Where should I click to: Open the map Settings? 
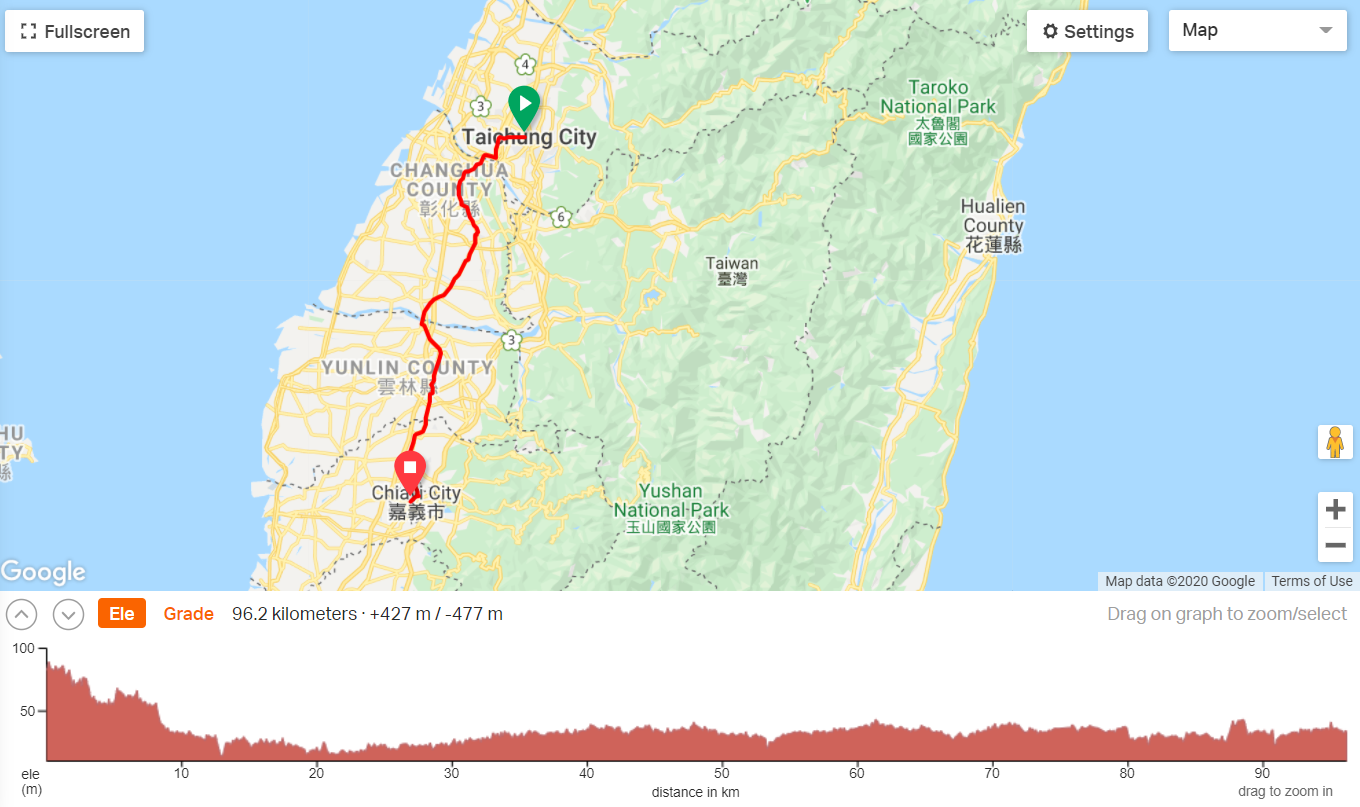point(1087,31)
